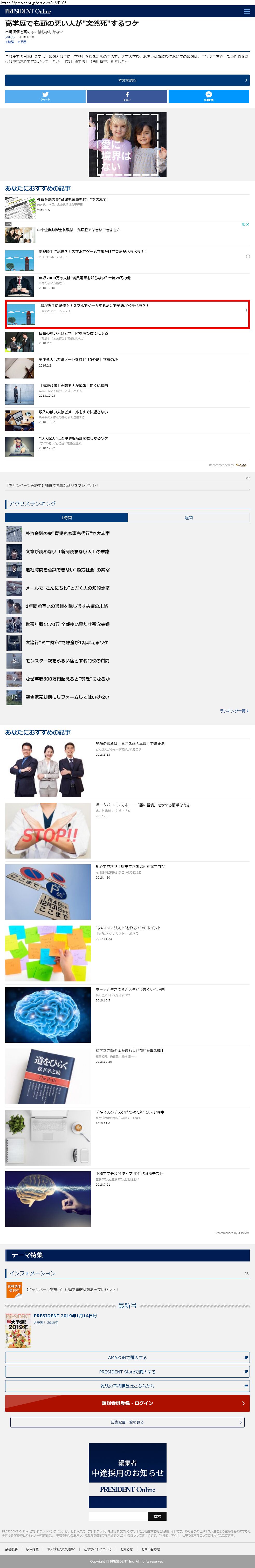
Task: Select the 1時間 ranking tab
Action: (x=66, y=517)
